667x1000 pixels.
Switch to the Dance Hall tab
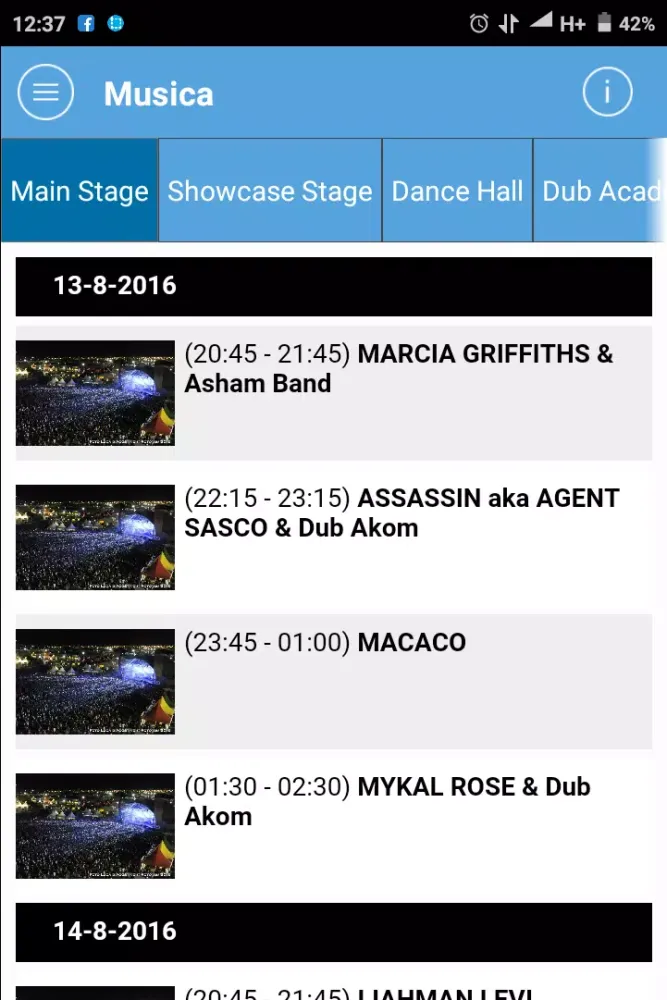(x=457, y=191)
